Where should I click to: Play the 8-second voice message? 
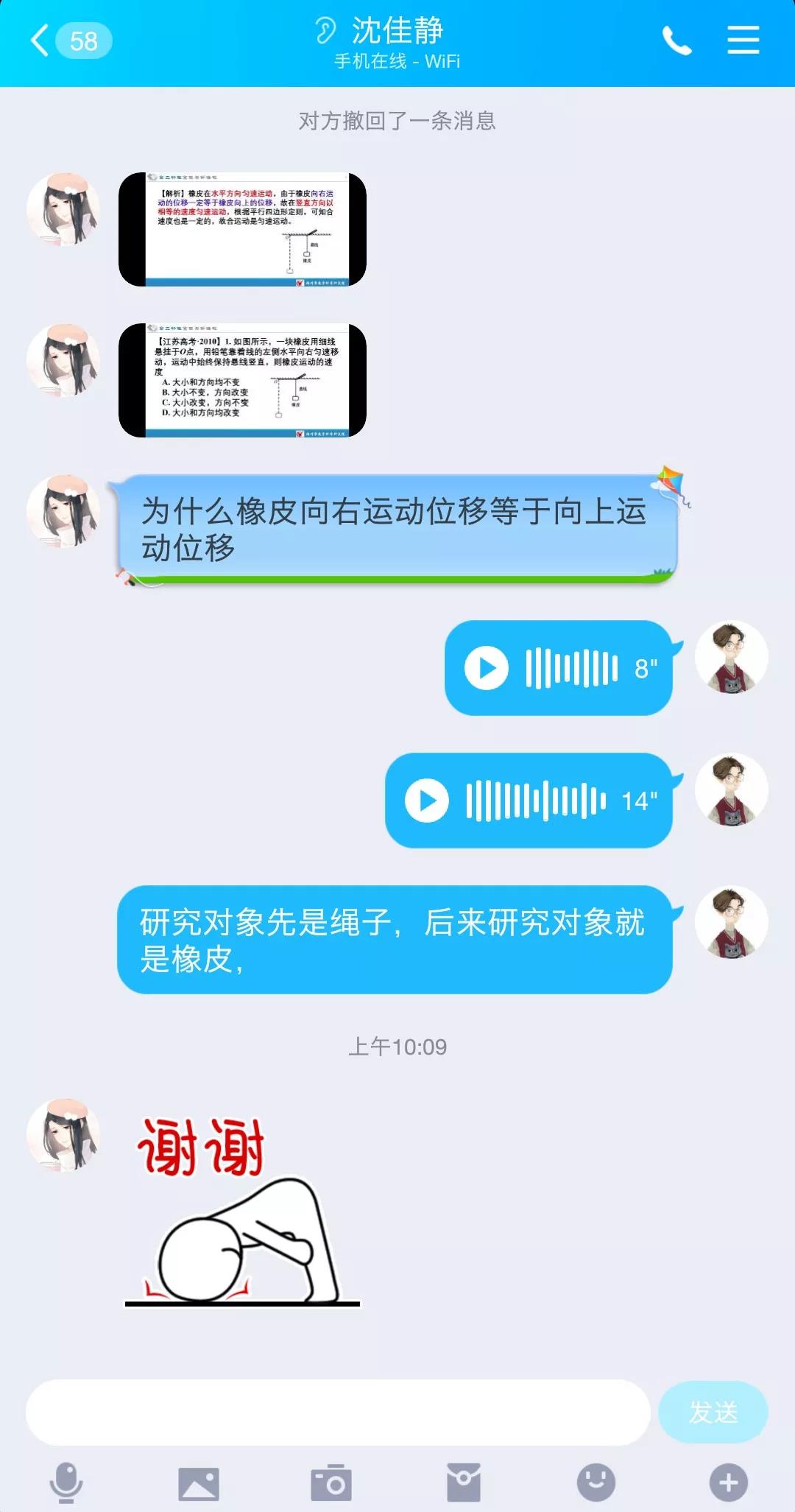coord(487,668)
